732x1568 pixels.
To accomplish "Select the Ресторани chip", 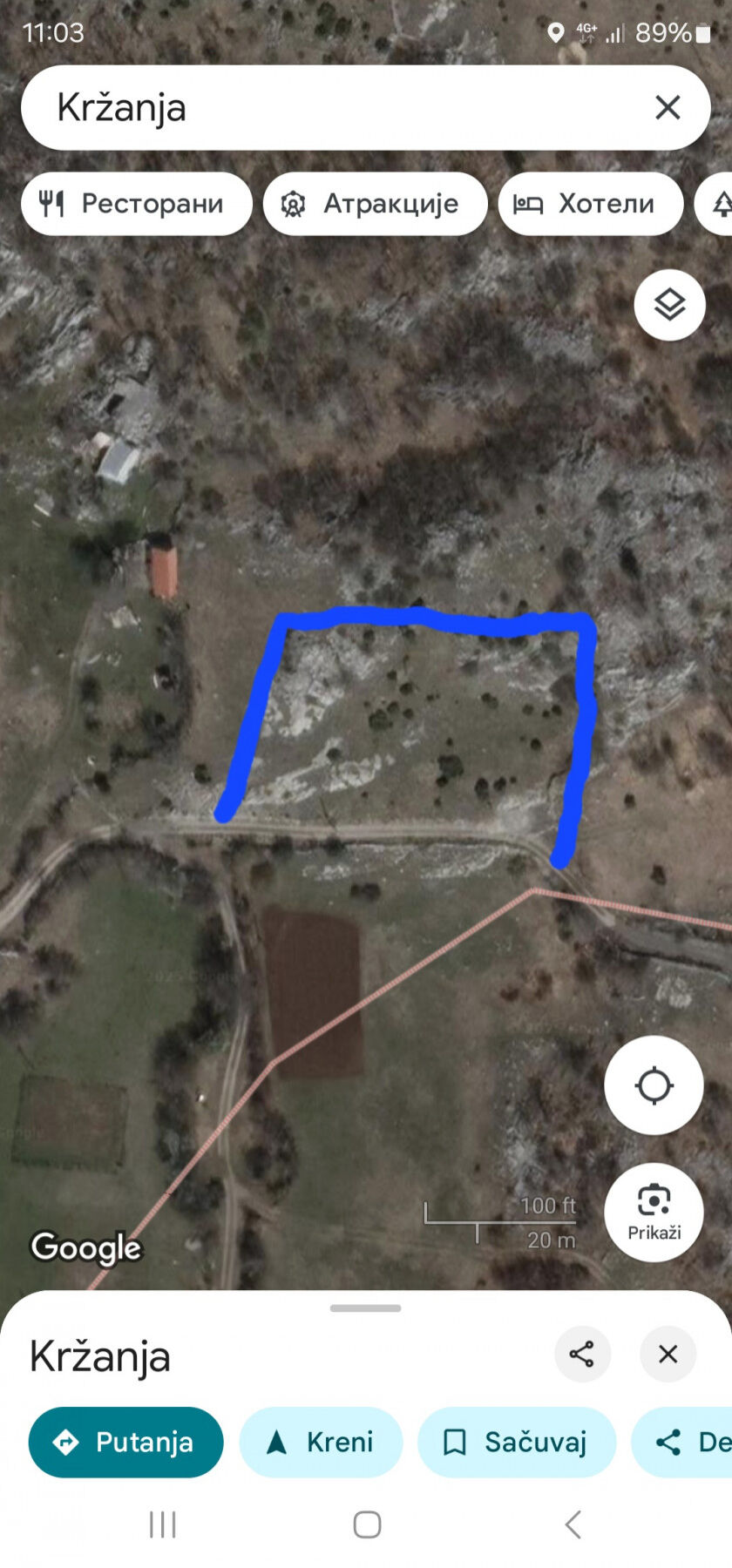I will [x=137, y=204].
